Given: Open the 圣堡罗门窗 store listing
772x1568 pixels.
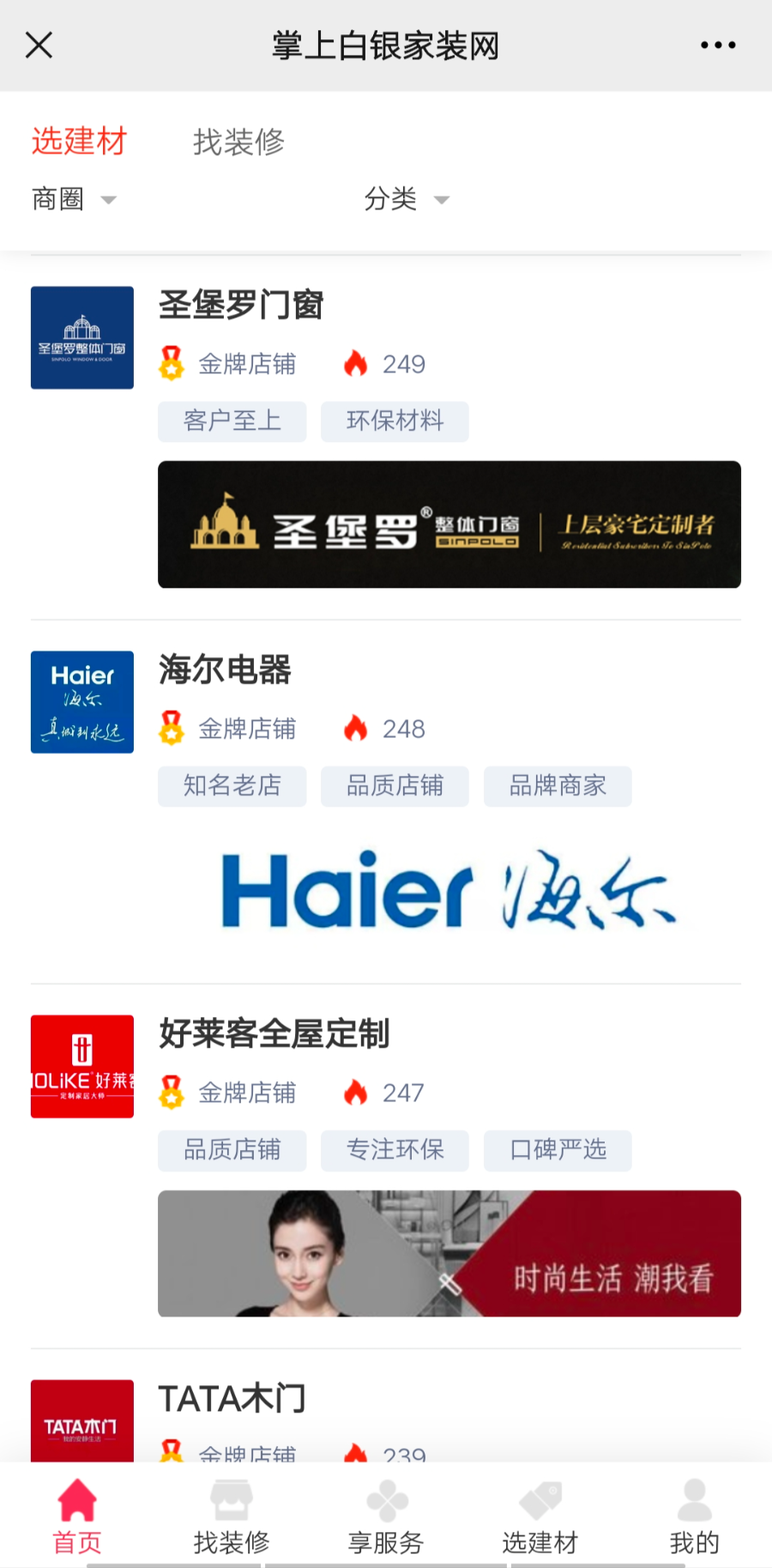Looking at the screenshot, I should click(241, 306).
